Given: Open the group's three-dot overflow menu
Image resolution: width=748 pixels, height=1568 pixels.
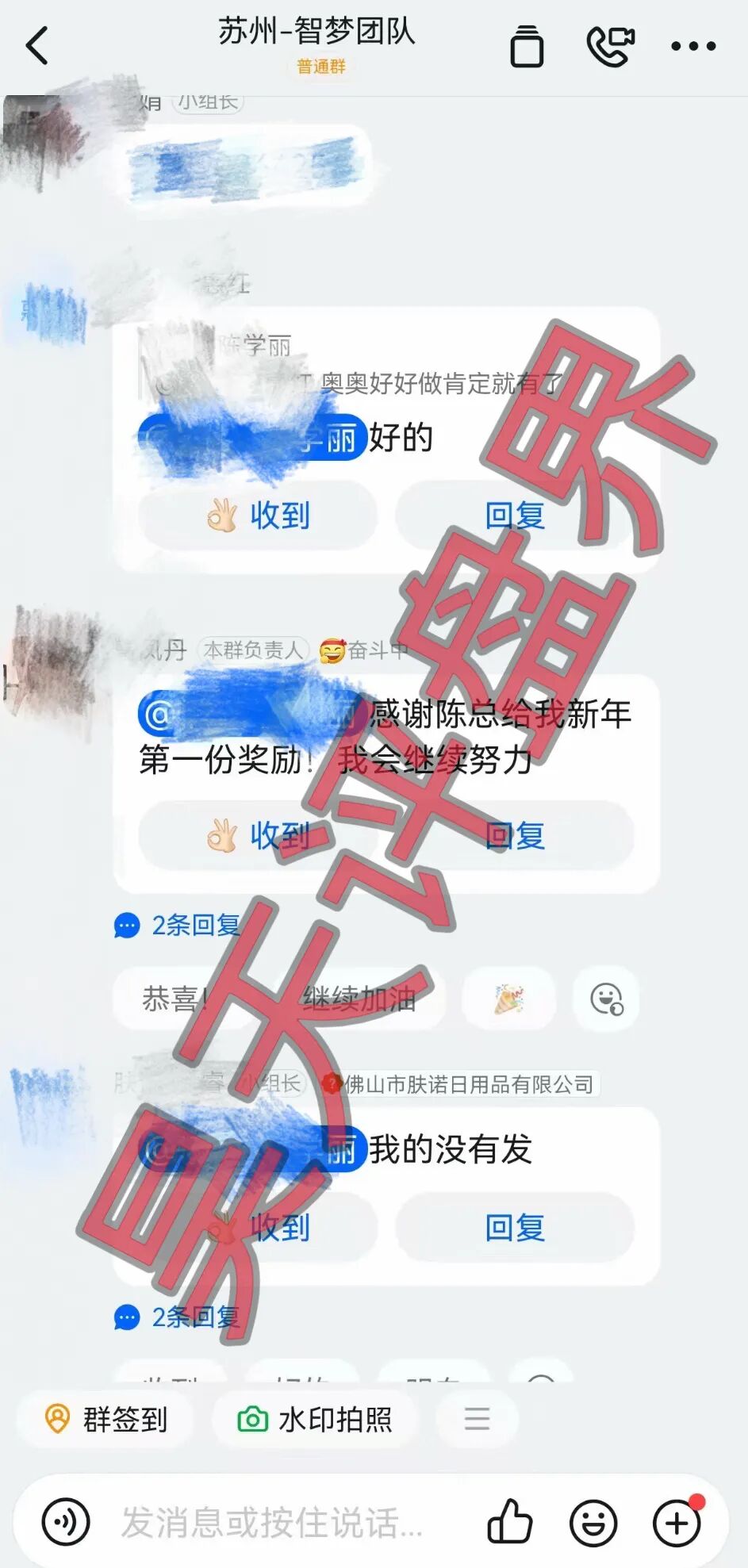Looking at the screenshot, I should (x=692, y=46).
